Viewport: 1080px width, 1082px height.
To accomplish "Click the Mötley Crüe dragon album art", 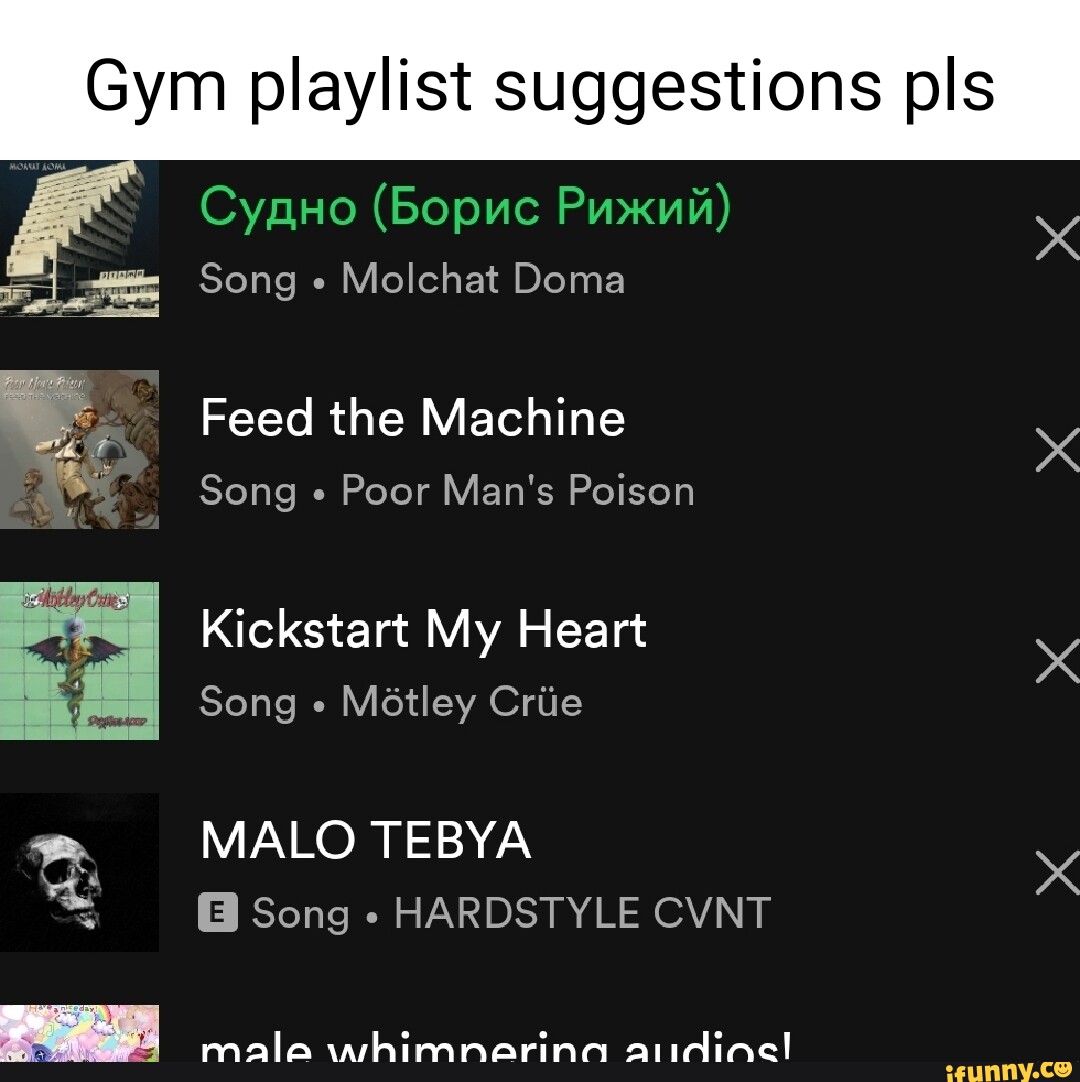I will (x=80, y=661).
